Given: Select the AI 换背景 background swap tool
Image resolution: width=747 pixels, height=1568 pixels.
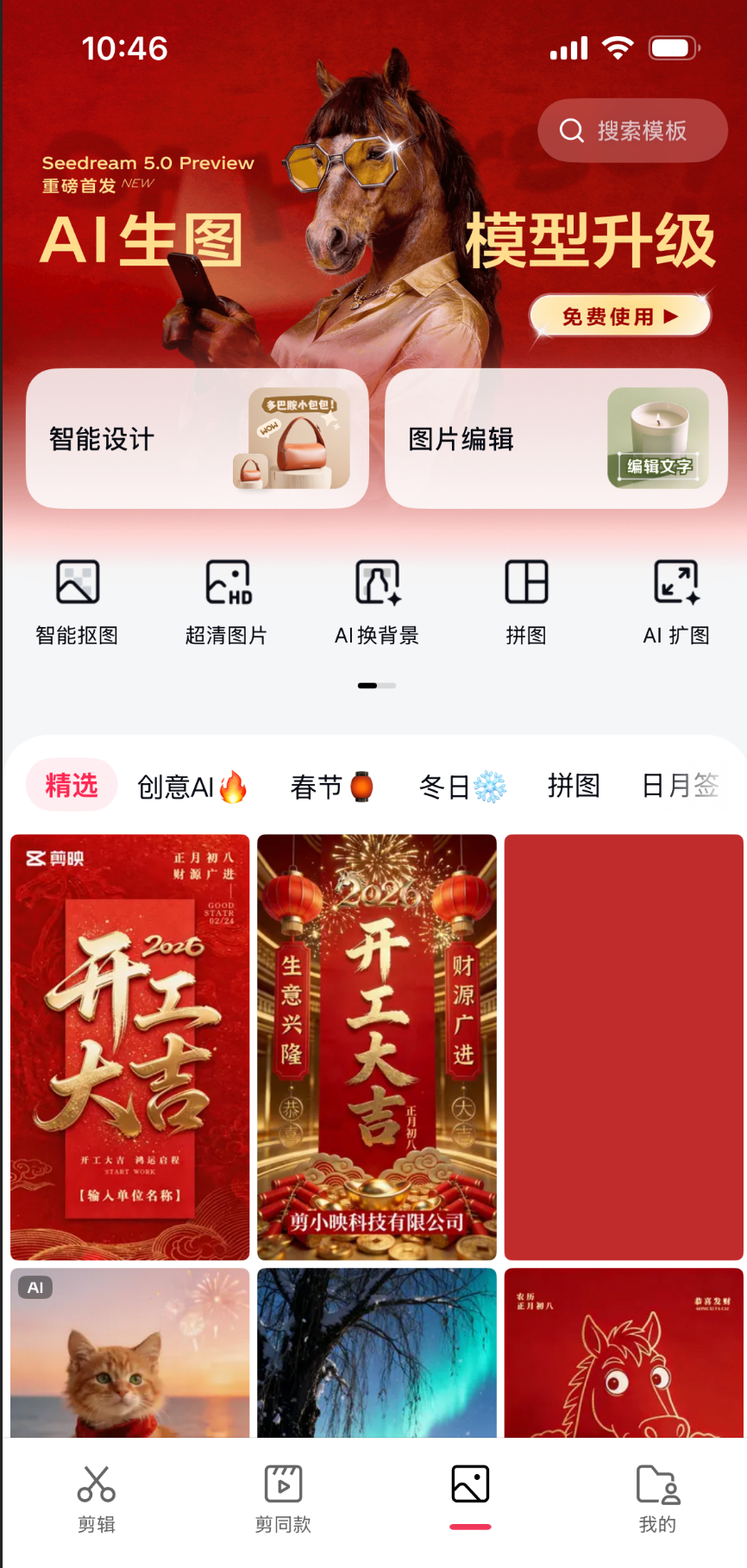Looking at the screenshot, I should click(376, 599).
